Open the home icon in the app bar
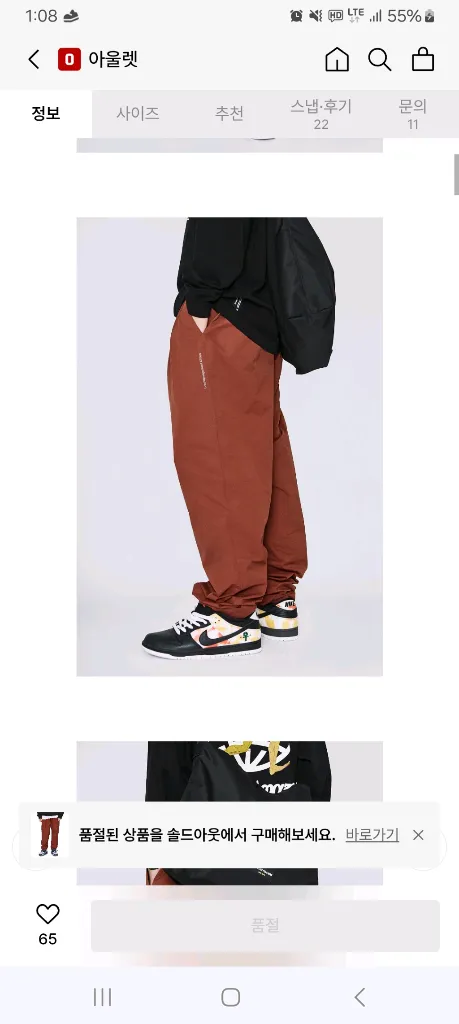 [337, 59]
